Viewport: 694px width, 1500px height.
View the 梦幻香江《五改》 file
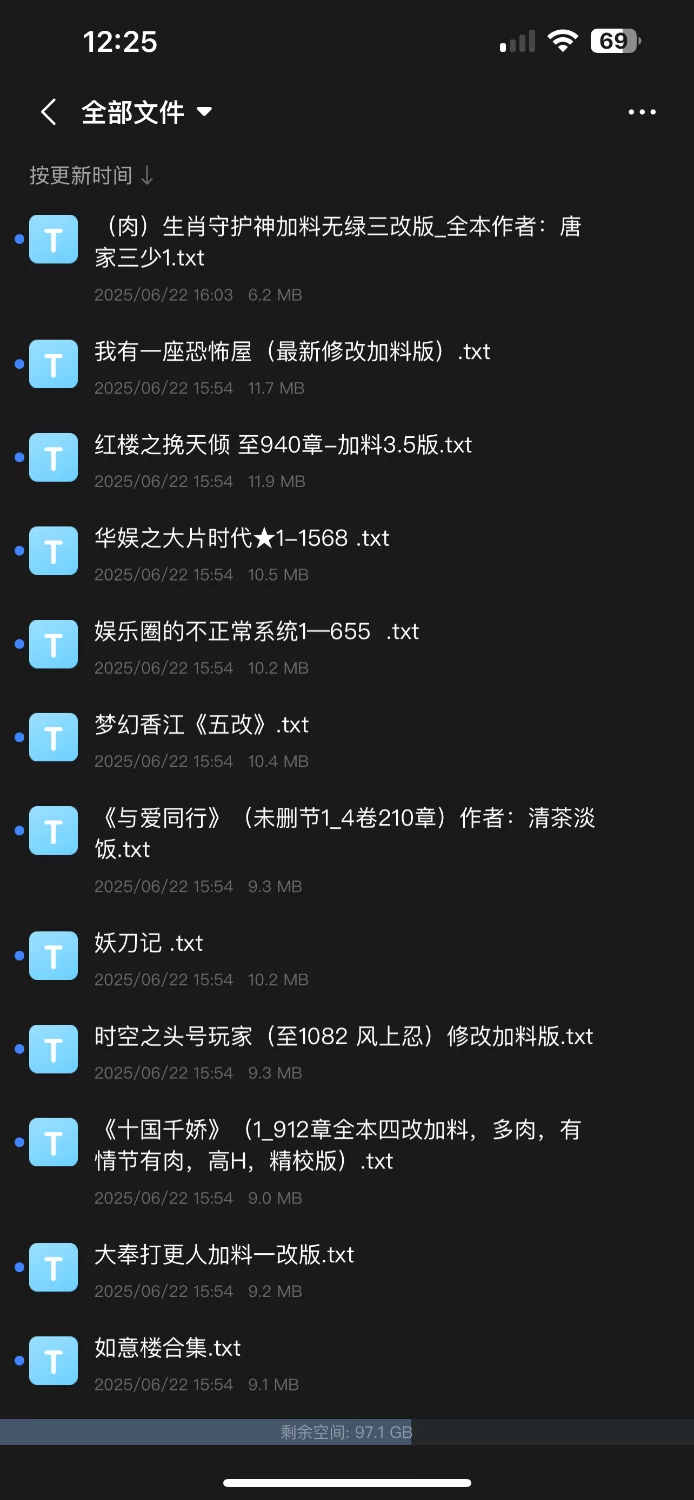202,725
